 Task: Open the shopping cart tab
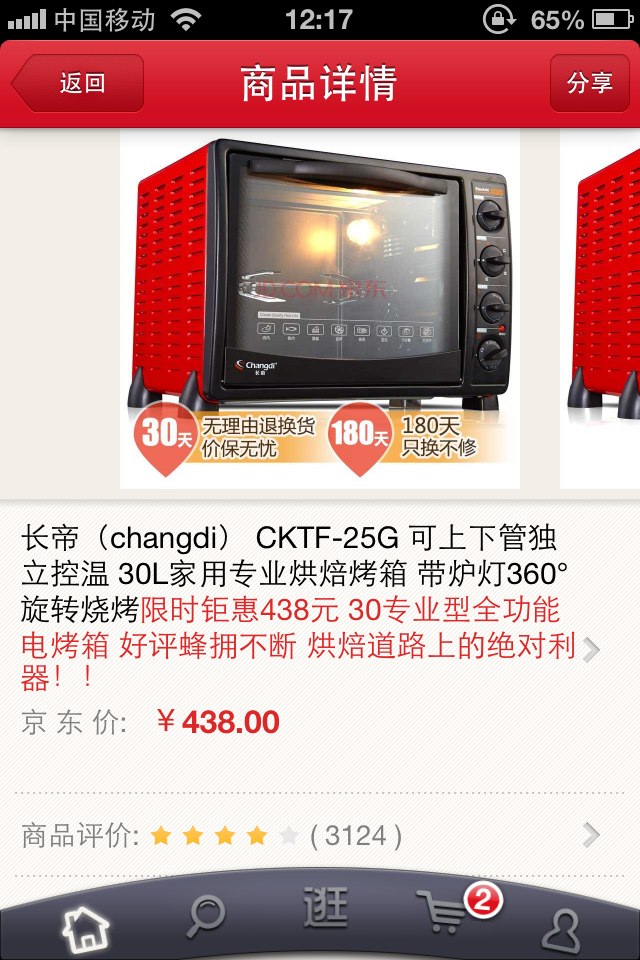point(448,912)
